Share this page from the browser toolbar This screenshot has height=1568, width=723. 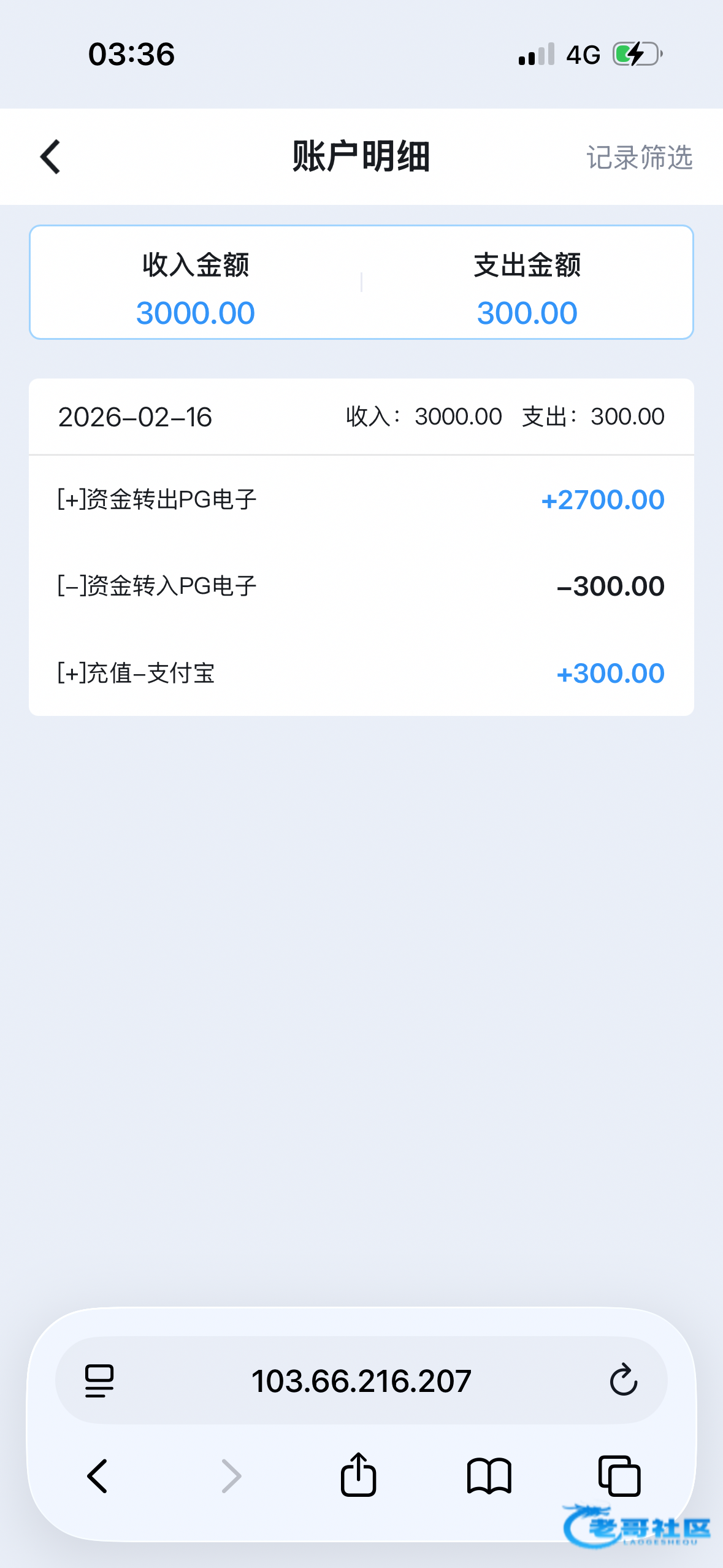click(359, 1475)
